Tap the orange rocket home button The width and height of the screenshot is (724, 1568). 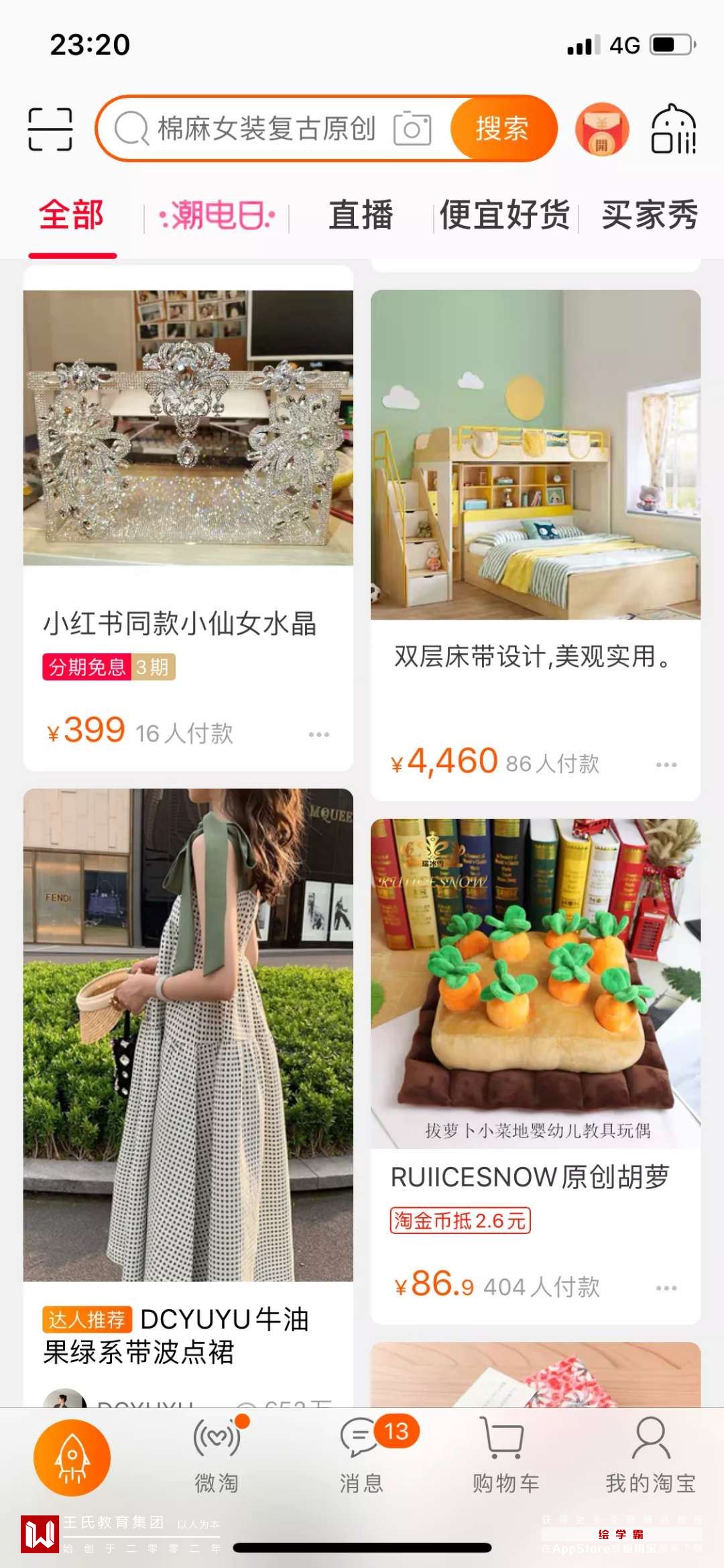(x=72, y=1457)
